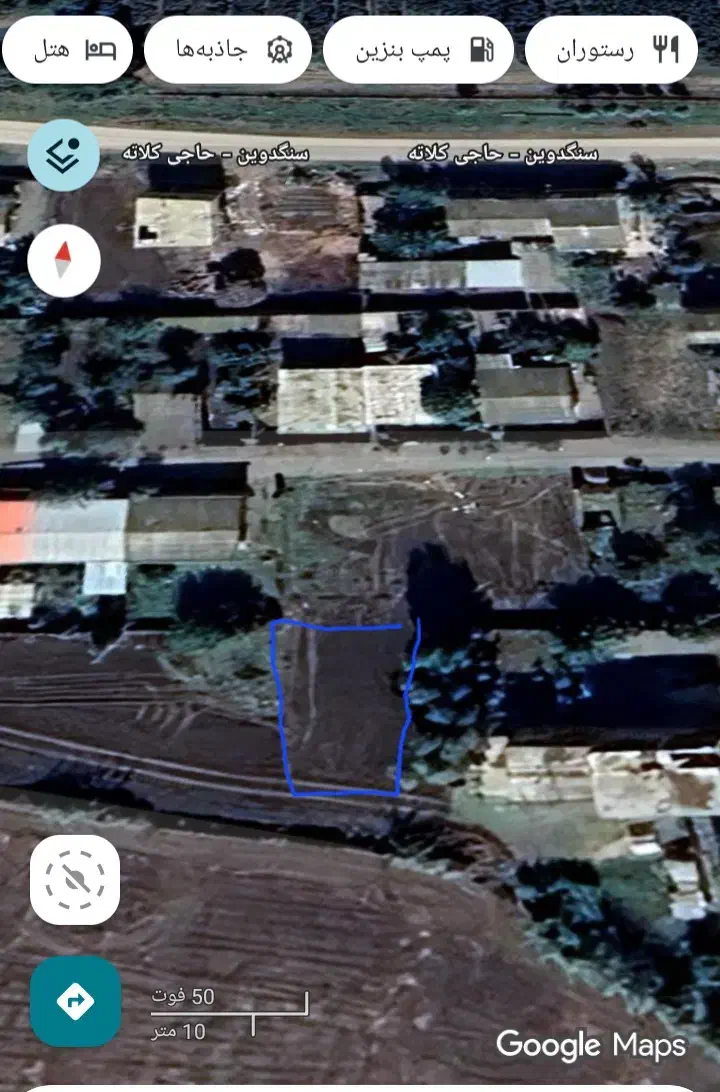Viewport: 720px width, 1092px height.
Task: Select the رستوران (Restaurants) chip
Action: pyautogui.click(x=611, y=49)
